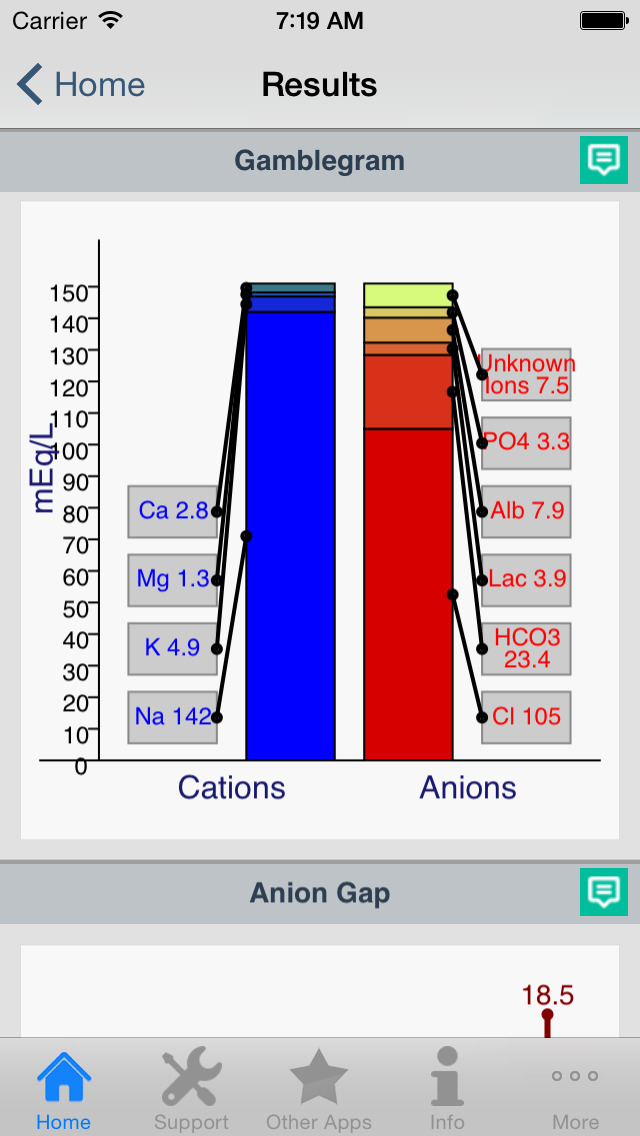This screenshot has height=1136, width=640.
Task: Switch to the Info tab
Action: (447, 1090)
